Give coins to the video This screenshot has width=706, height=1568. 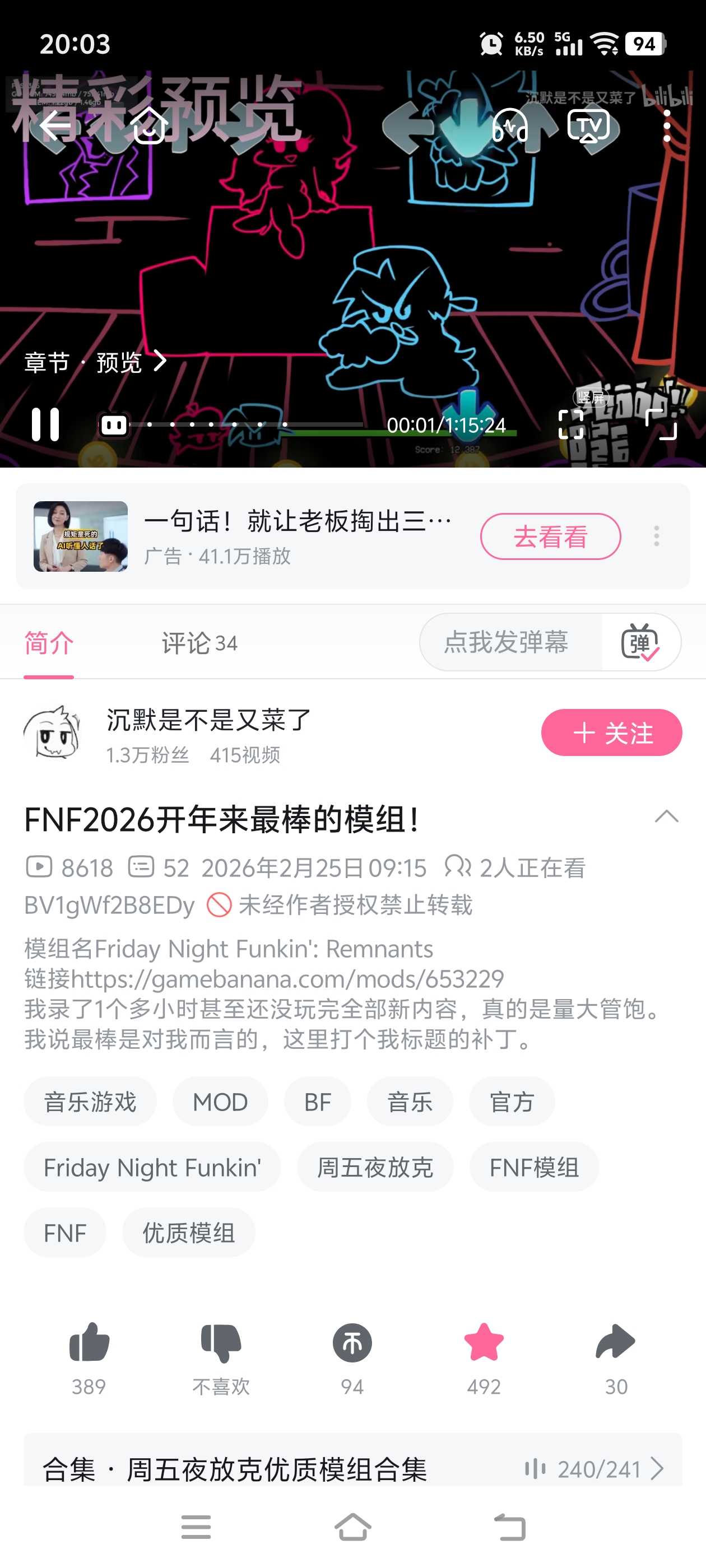[352, 1343]
